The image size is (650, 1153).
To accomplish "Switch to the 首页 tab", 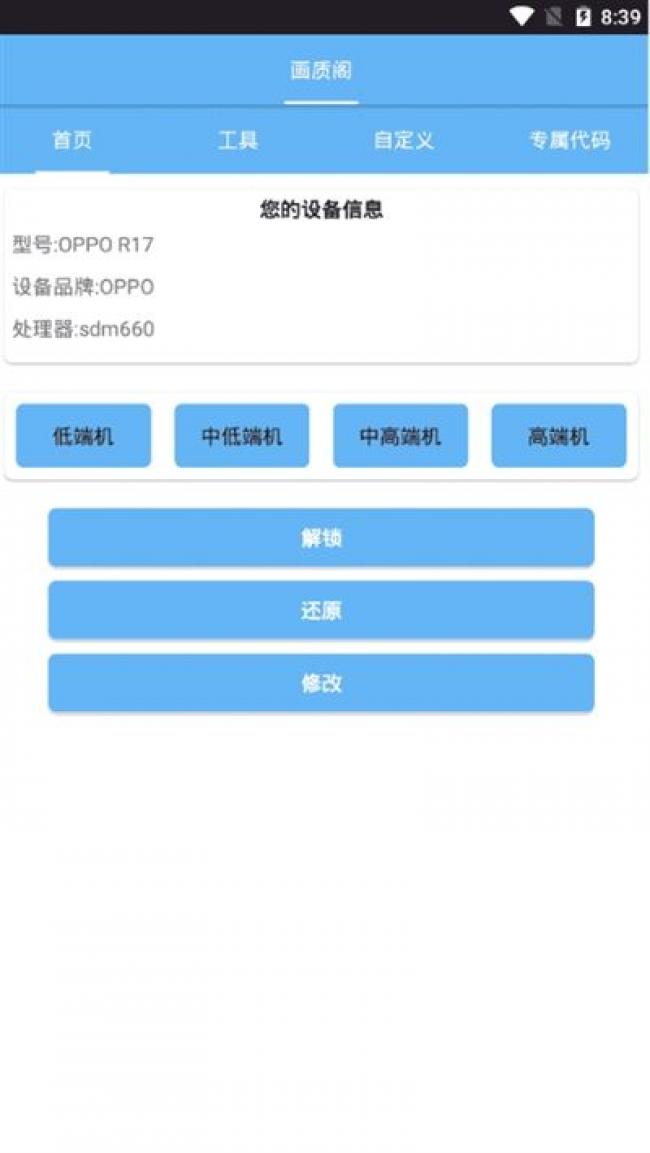I will pos(72,140).
